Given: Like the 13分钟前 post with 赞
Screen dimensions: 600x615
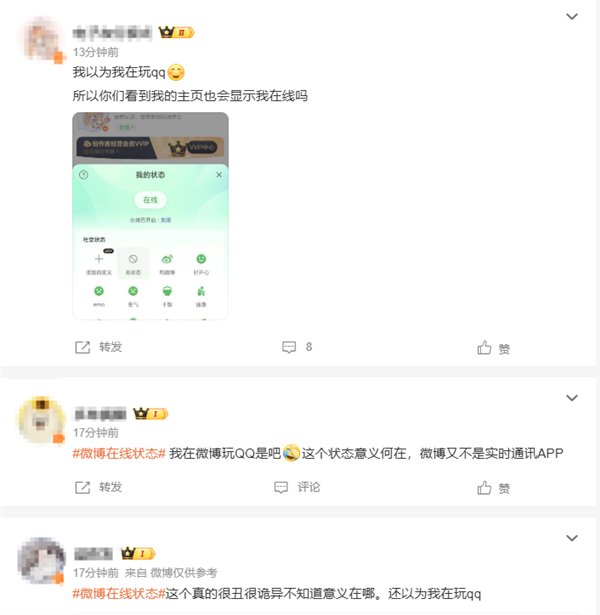Looking at the screenshot, I should [494, 348].
